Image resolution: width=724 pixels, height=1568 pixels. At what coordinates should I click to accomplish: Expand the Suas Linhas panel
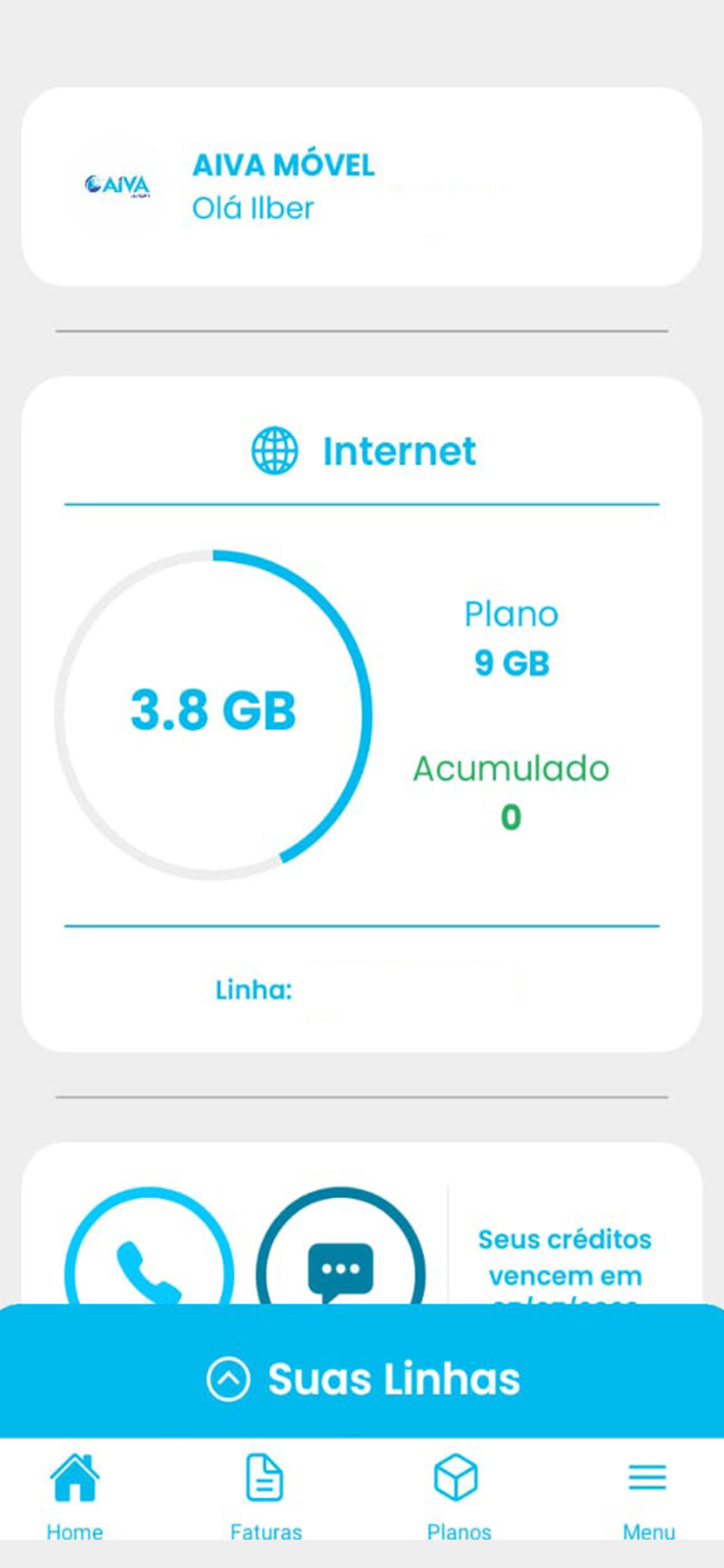tap(362, 1378)
